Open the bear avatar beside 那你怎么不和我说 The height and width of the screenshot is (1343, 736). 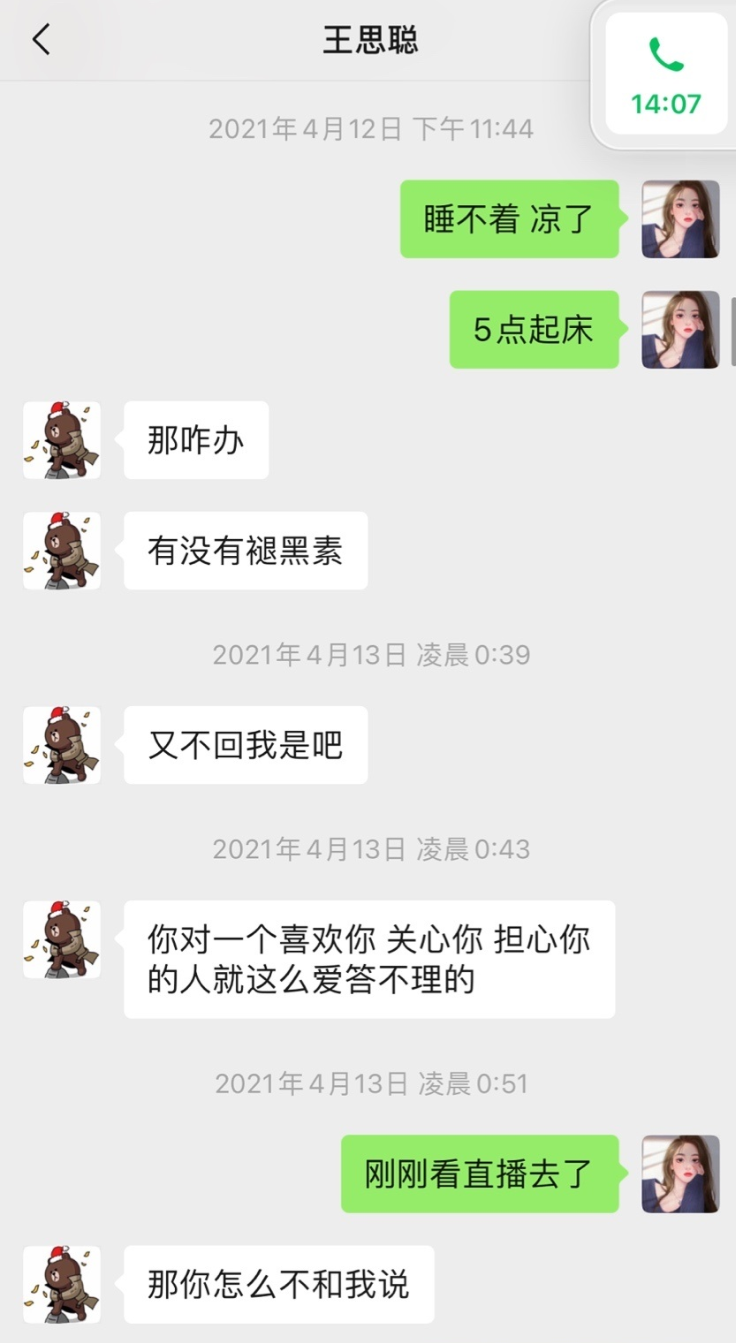tap(62, 1284)
